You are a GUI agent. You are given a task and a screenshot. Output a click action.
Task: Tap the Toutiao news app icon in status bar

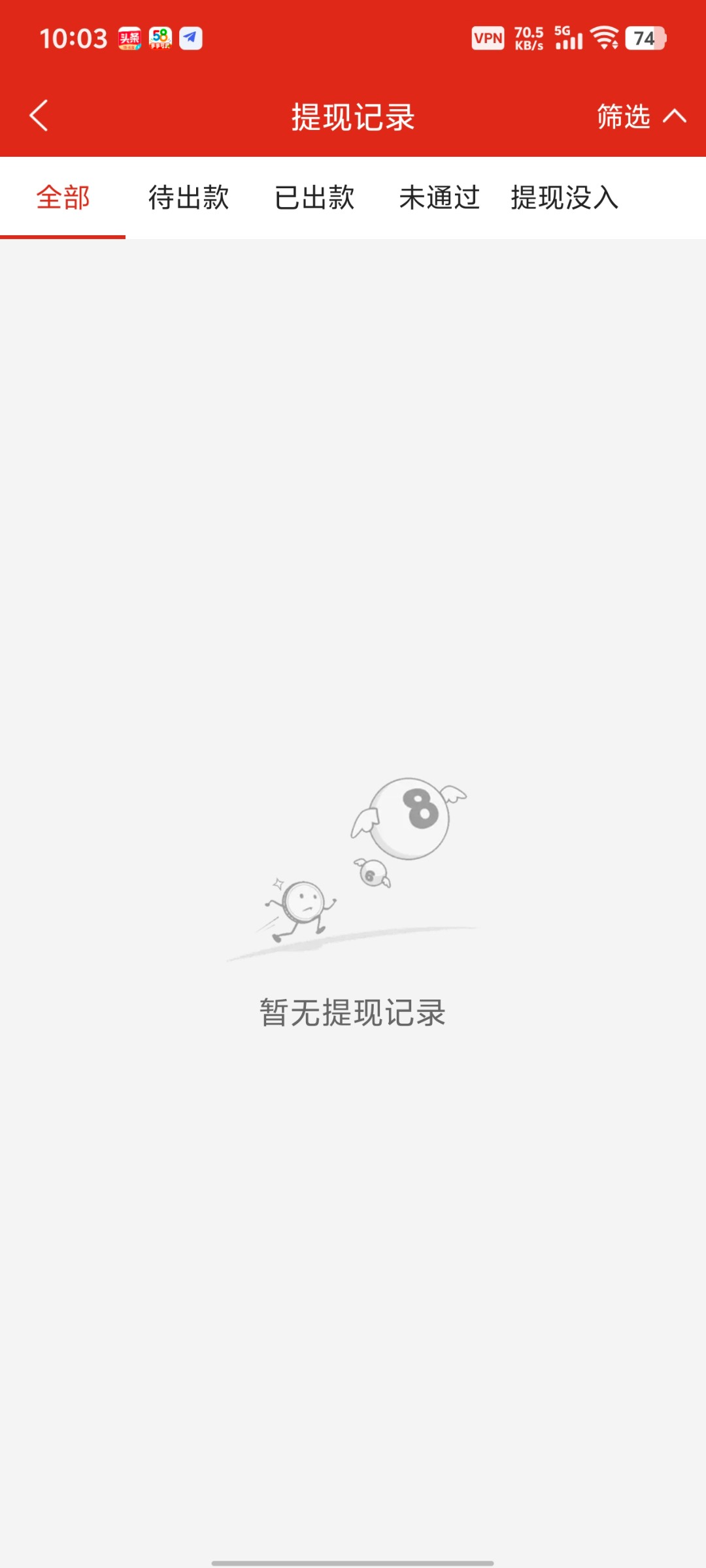[x=131, y=39]
